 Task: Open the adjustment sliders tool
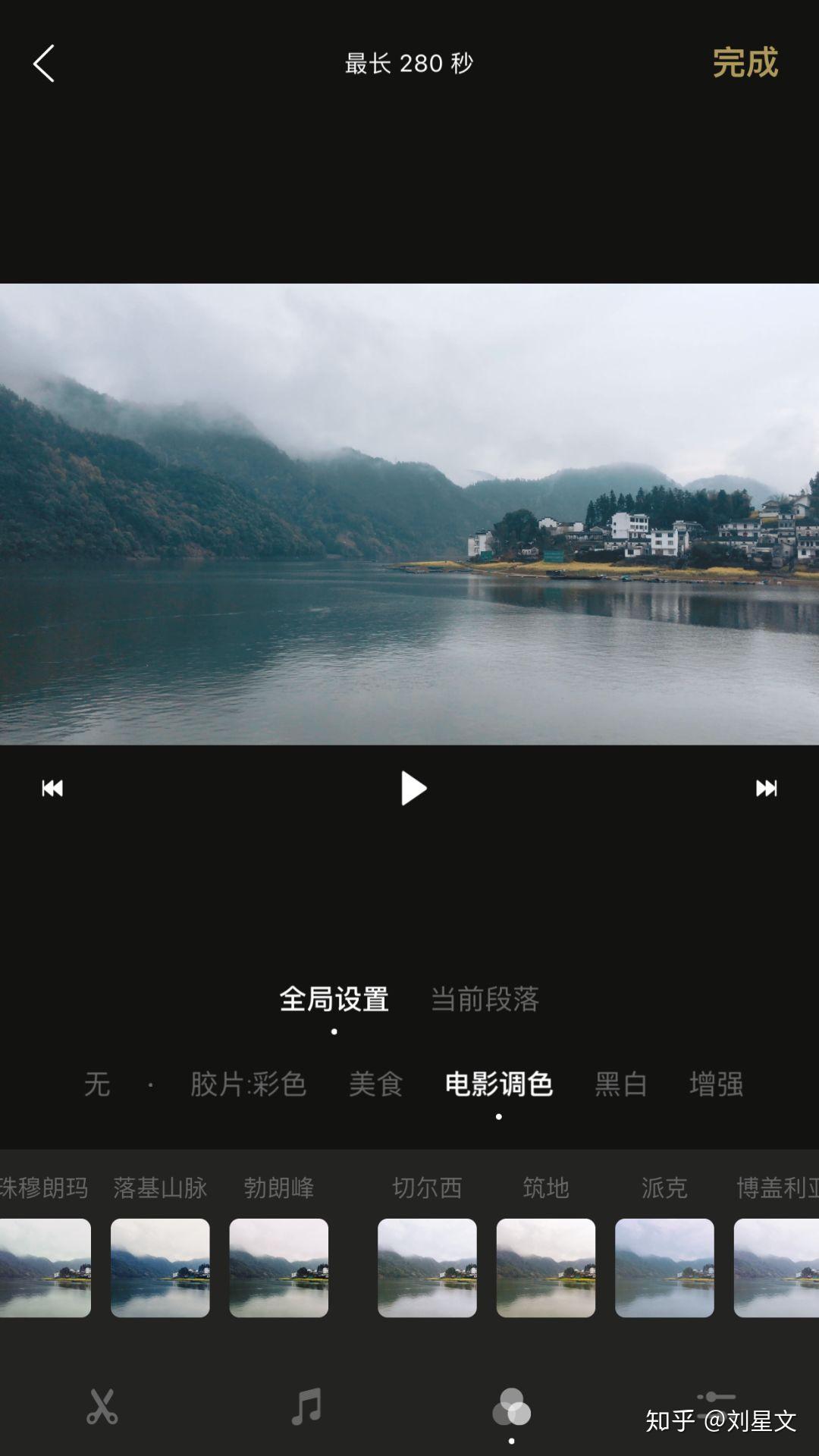[x=716, y=1398]
